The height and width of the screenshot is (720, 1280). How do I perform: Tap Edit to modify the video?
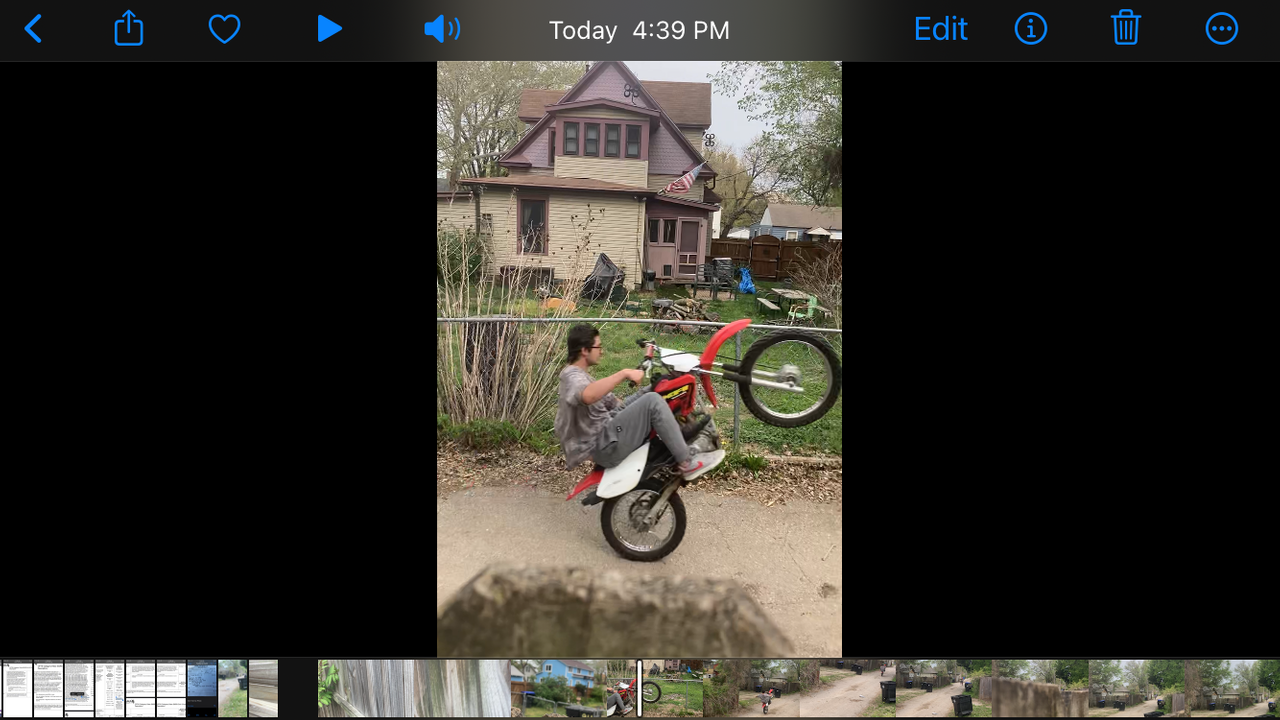click(940, 29)
